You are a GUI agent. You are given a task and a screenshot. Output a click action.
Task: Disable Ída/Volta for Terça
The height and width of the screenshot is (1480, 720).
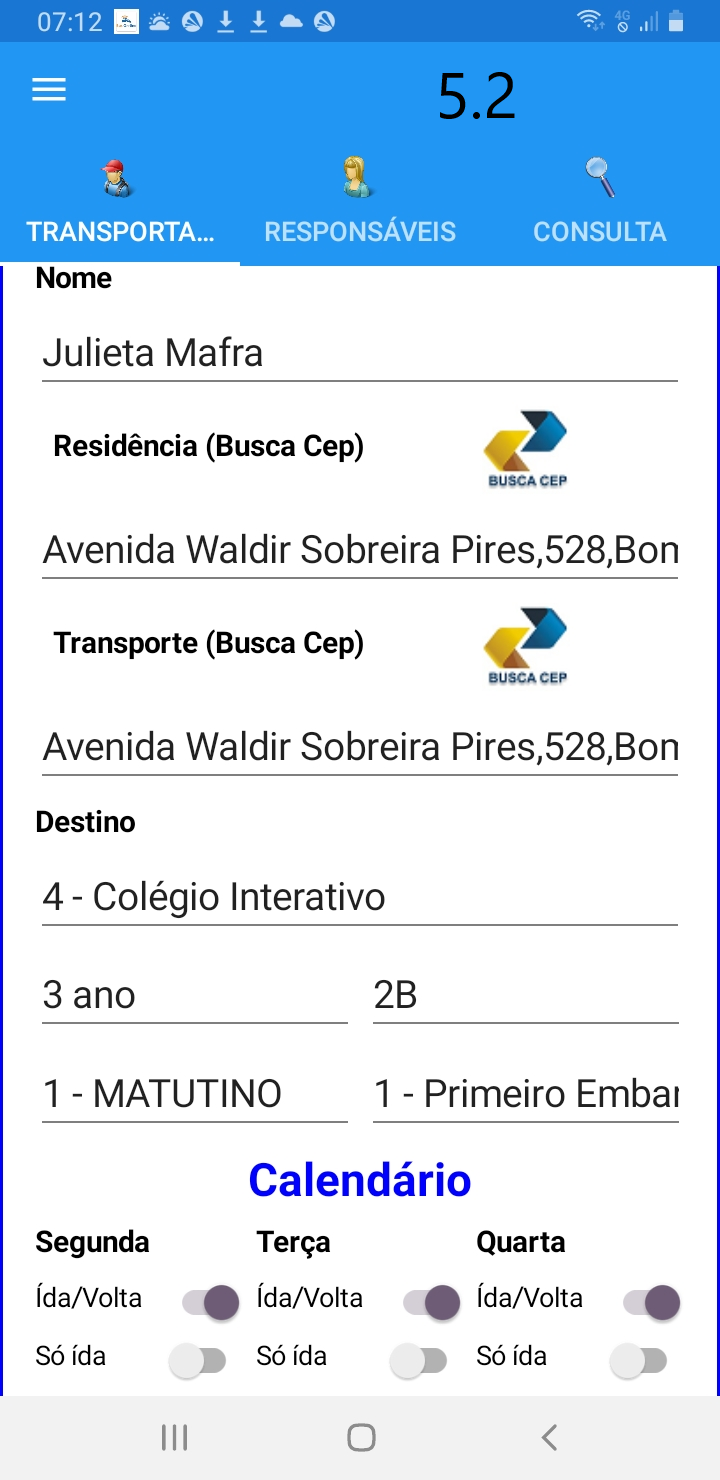click(x=431, y=1302)
